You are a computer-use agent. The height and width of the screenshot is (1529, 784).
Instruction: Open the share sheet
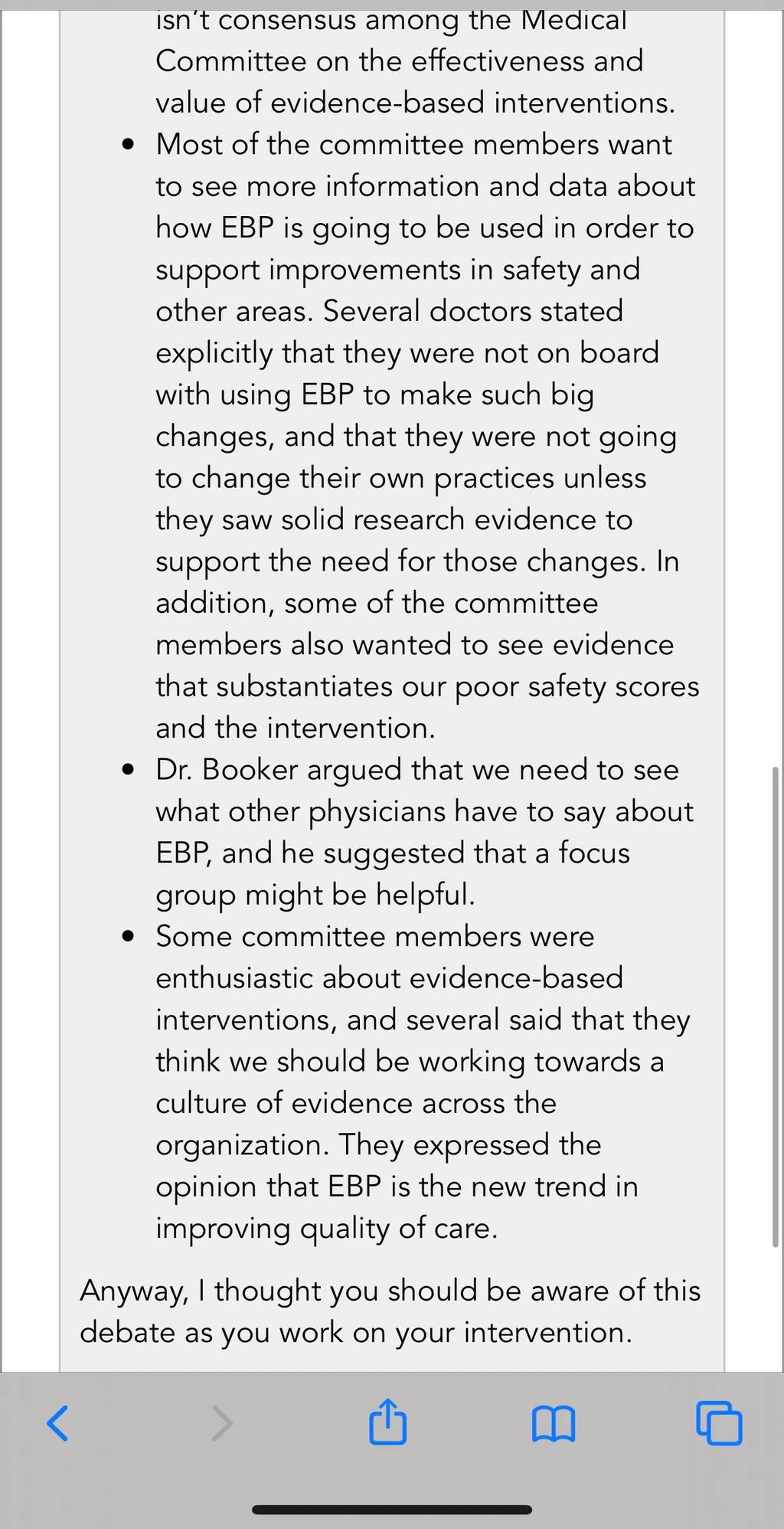tap(387, 1421)
